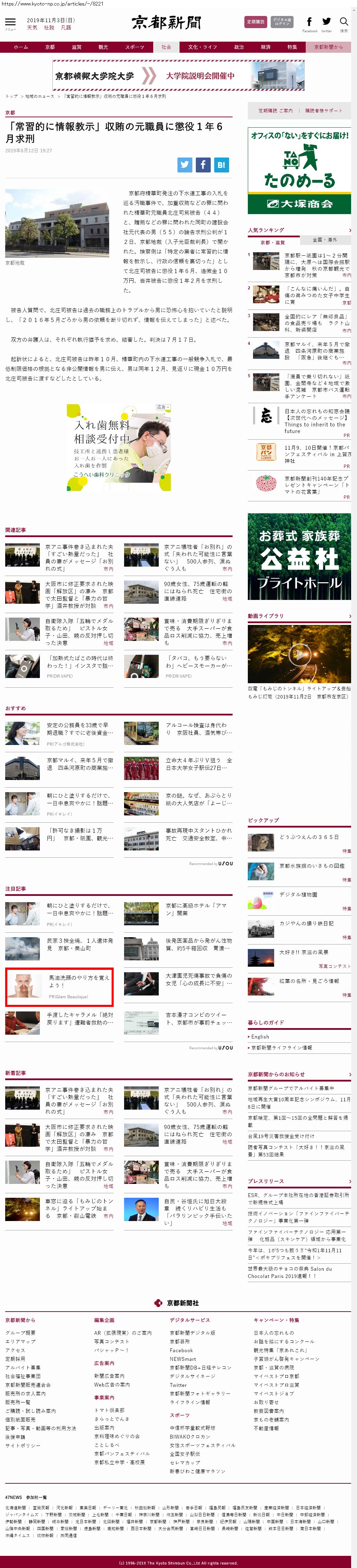
Task: Open the hamburger menu button
Action: click(x=10, y=21)
